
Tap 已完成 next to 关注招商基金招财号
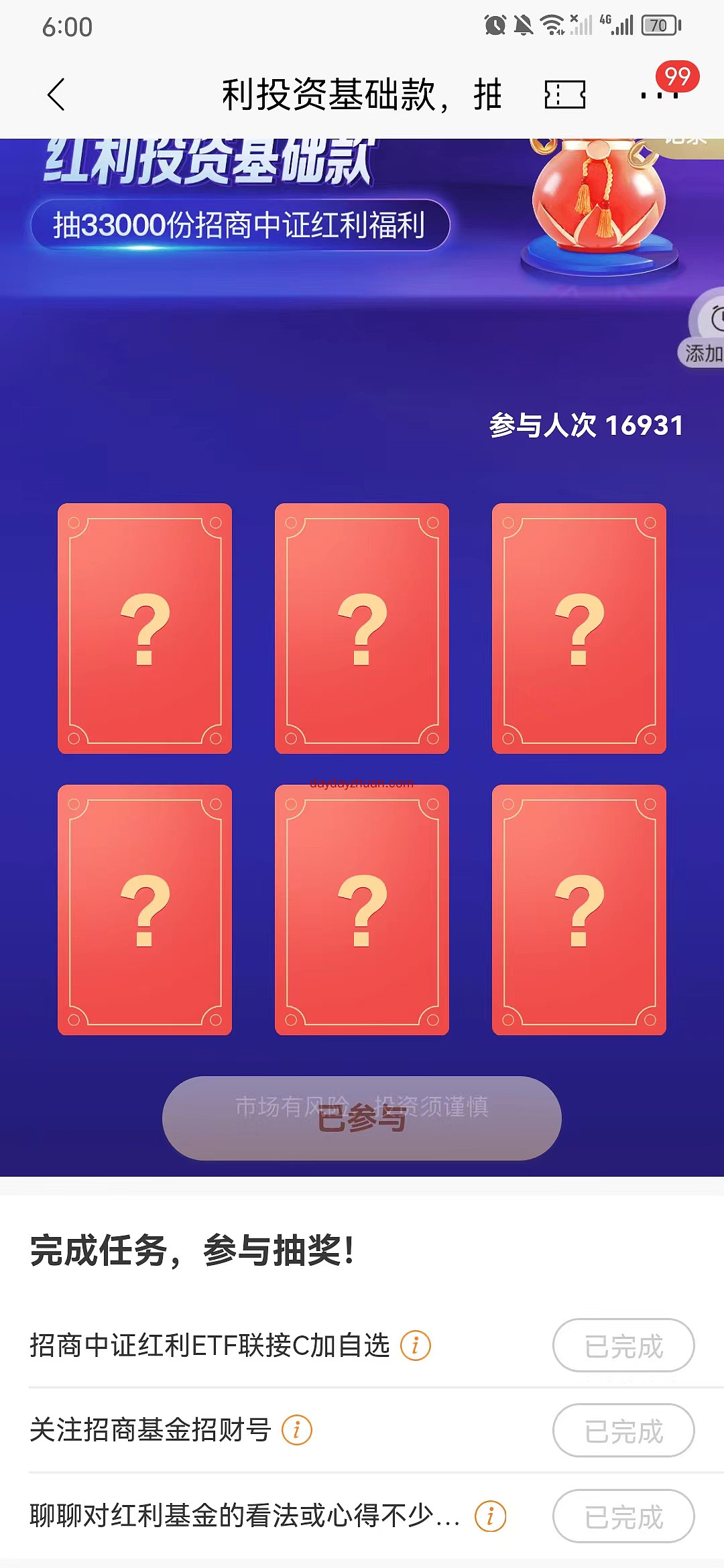(623, 1431)
